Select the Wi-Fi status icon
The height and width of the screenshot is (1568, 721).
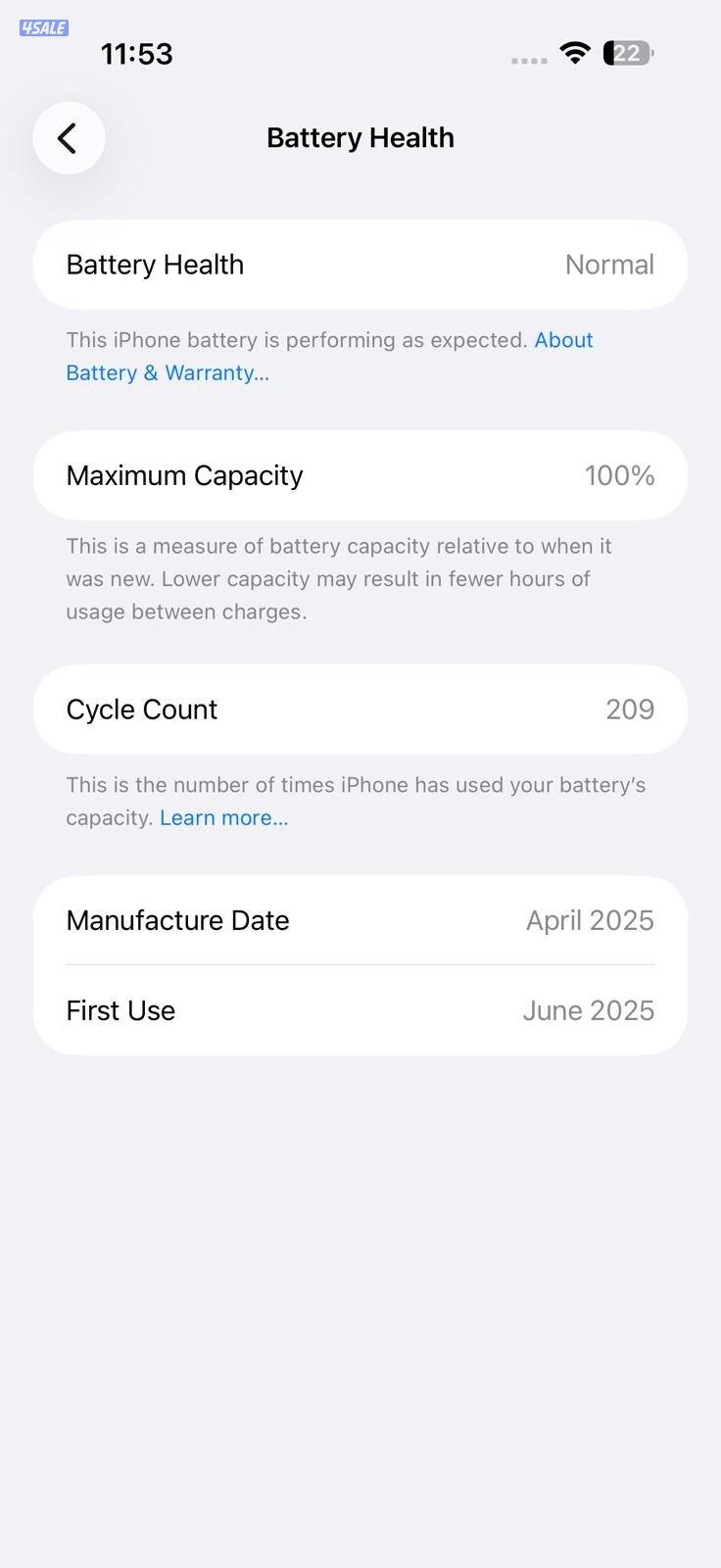pos(575,53)
